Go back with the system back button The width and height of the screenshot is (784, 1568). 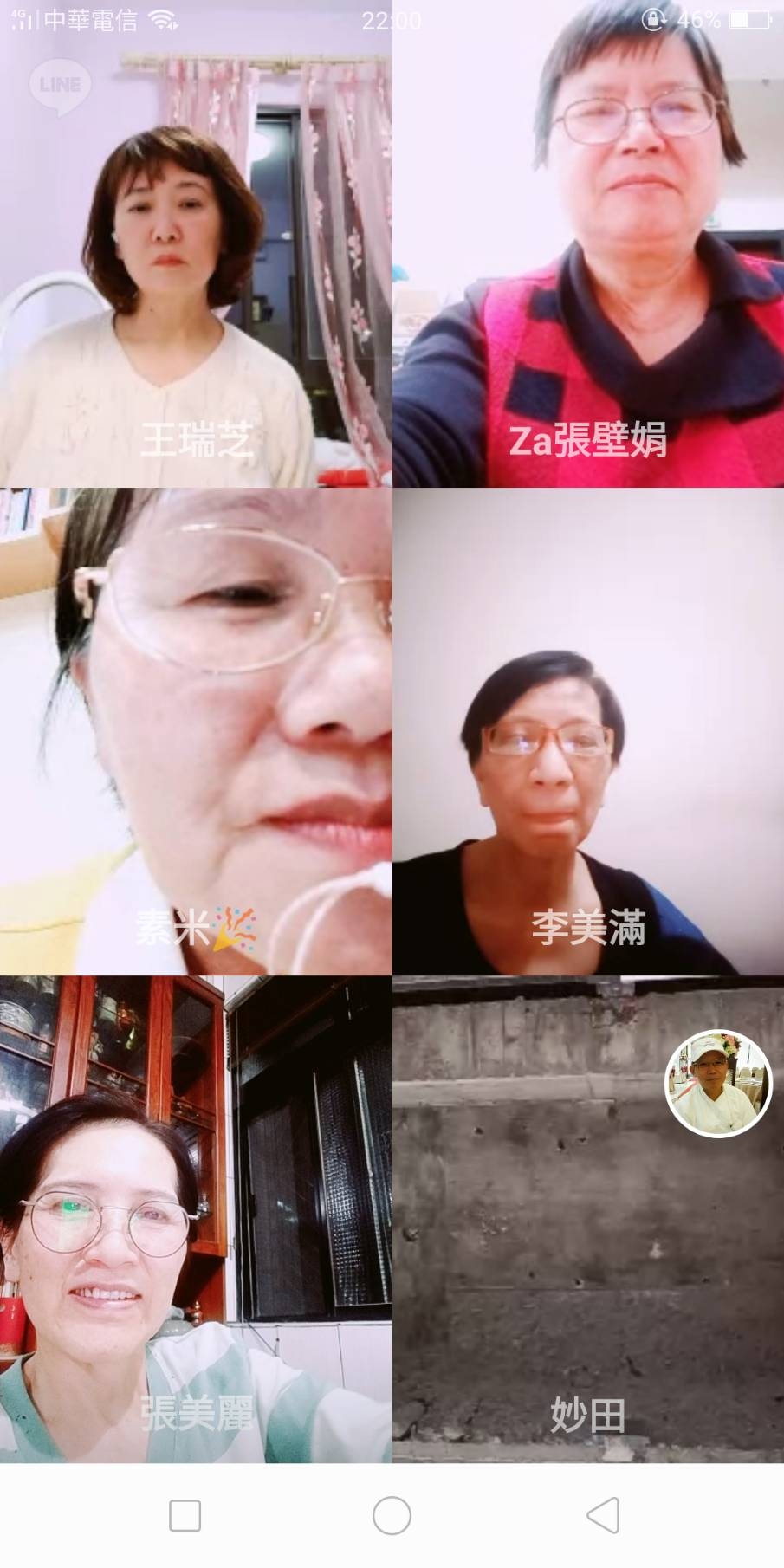pyautogui.click(x=602, y=1516)
